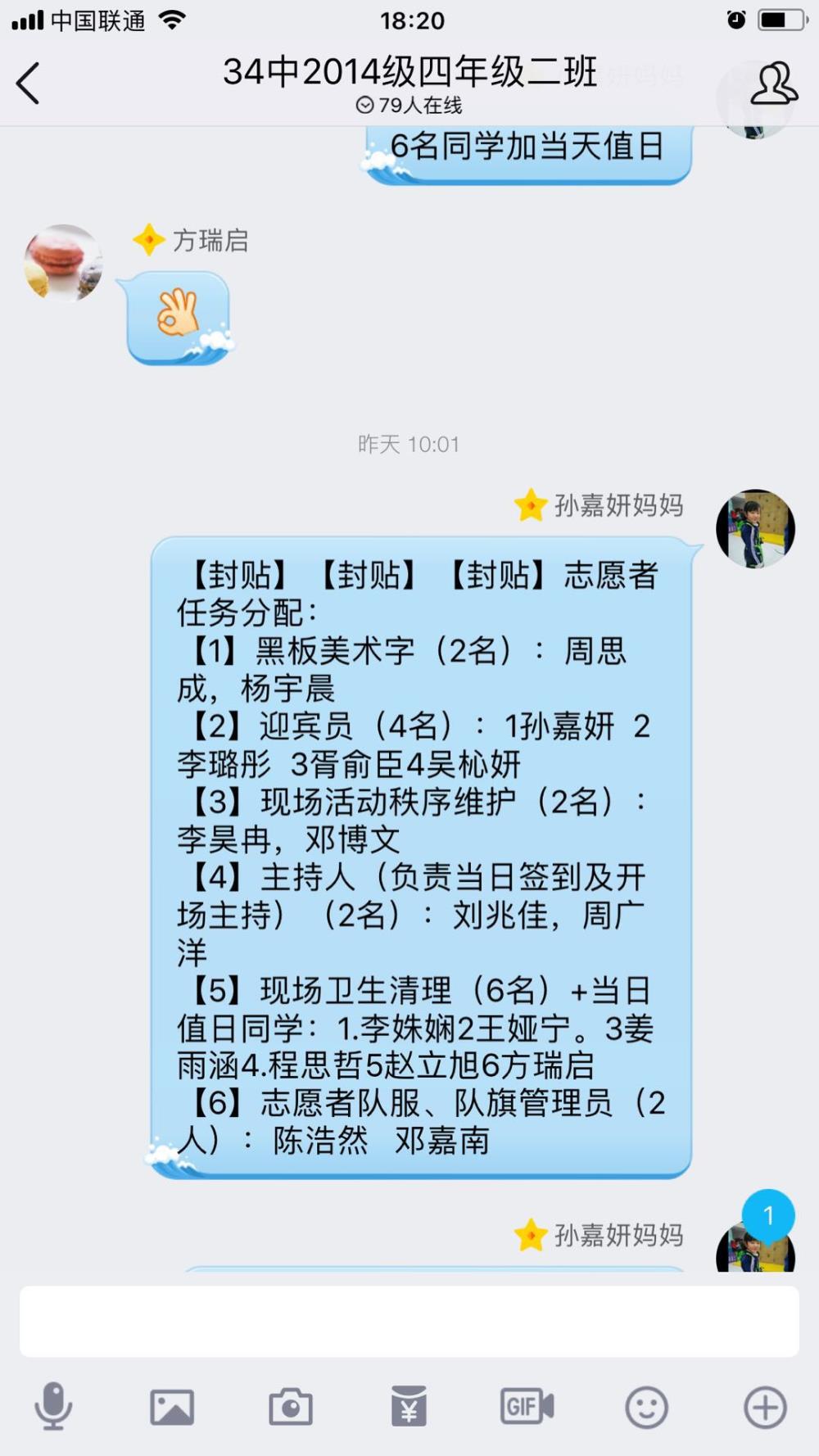Go back from the group chat
This screenshot has height=1456, width=819.
click(x=28, y=84)
